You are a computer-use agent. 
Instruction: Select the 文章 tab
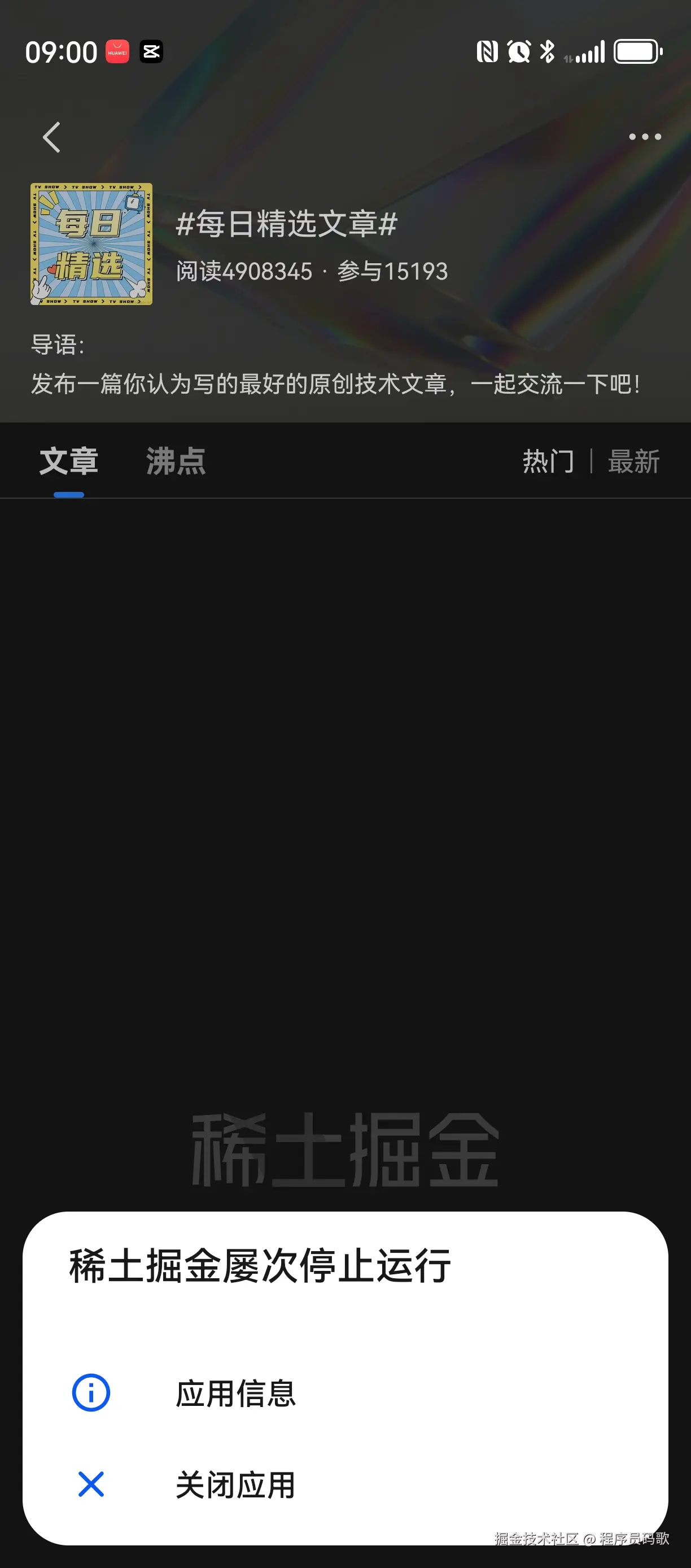(69, 461)
